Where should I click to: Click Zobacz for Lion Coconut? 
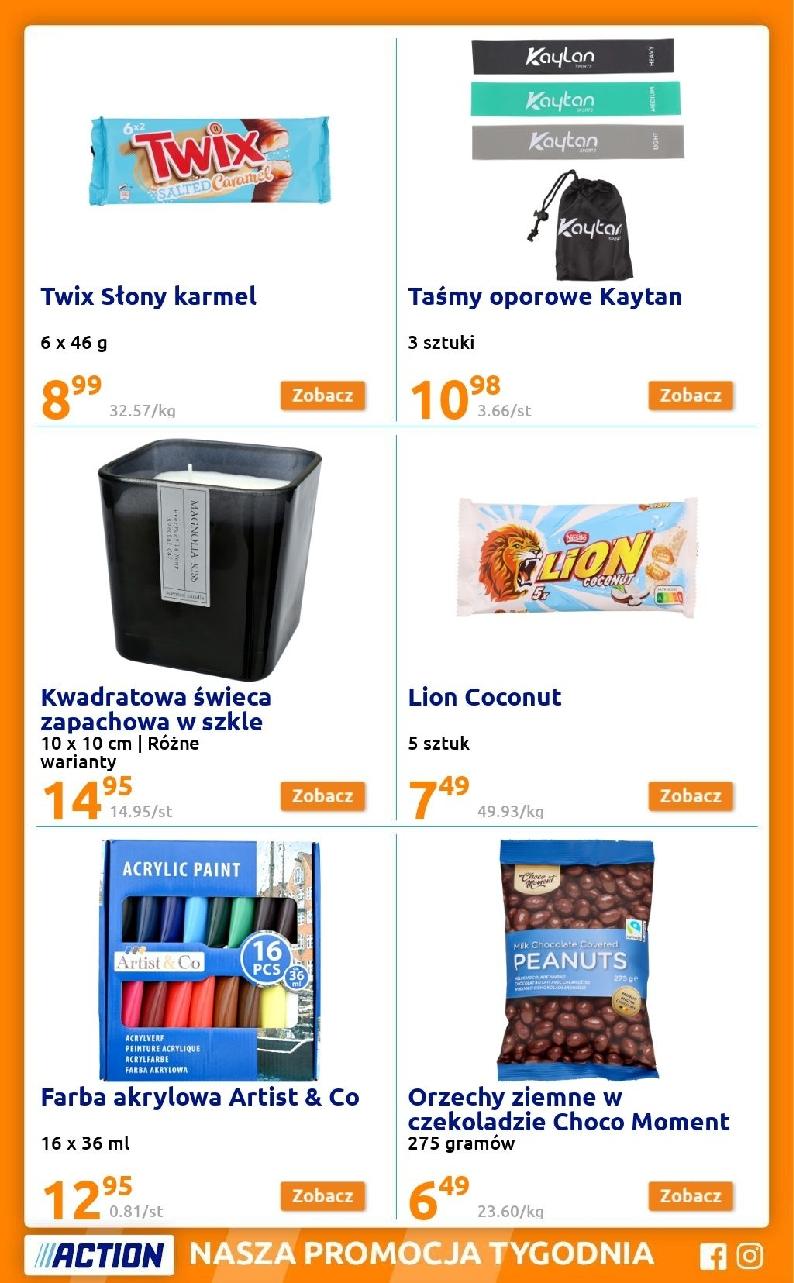(691, 796)
